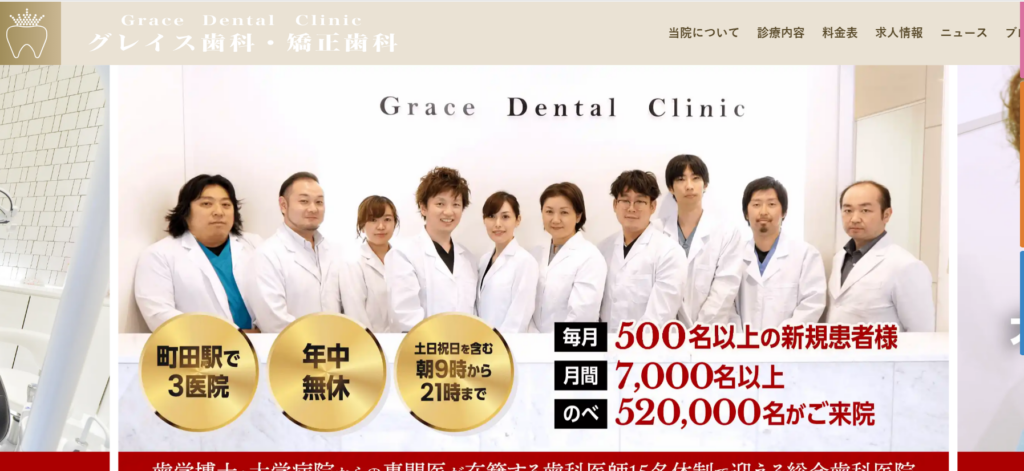Select the ニュース nav link

click(x=963, y=33)
